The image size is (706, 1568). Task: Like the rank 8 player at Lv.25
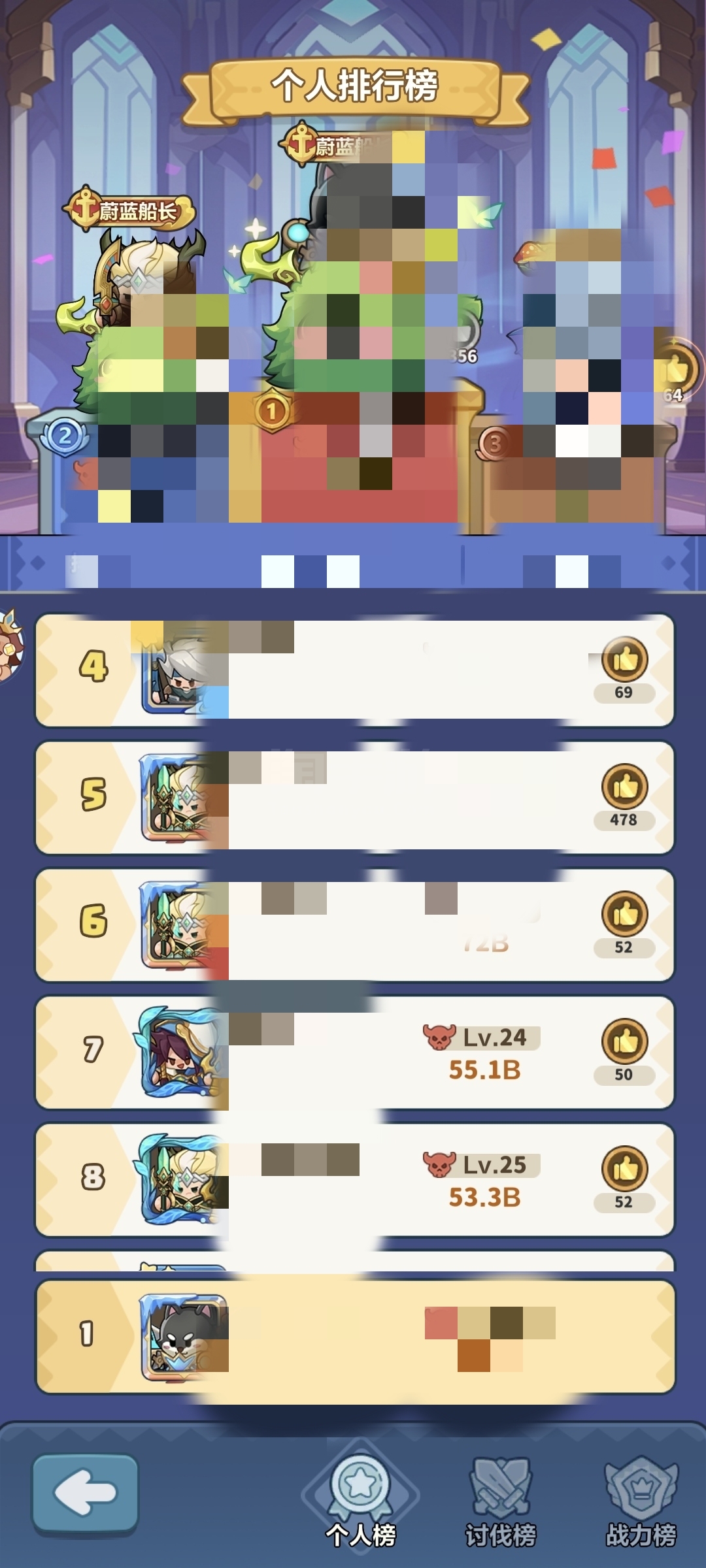click(x=624, y=1169)
